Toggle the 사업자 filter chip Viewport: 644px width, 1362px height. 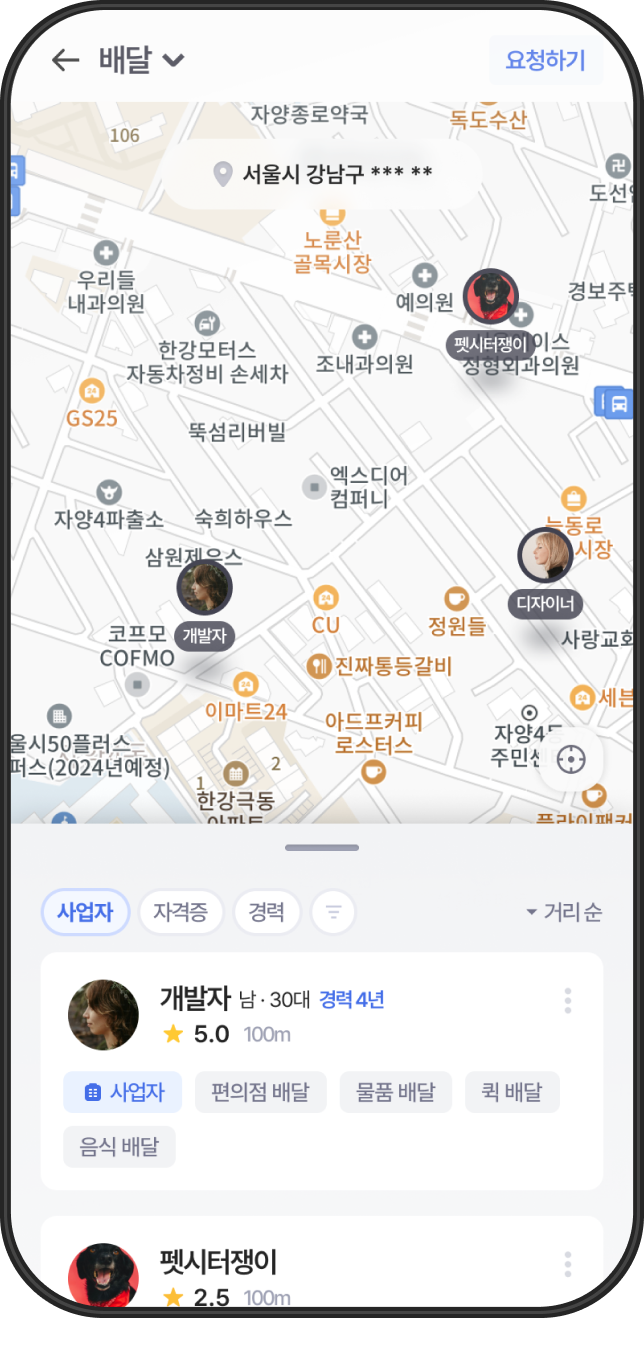pos(85,912)
